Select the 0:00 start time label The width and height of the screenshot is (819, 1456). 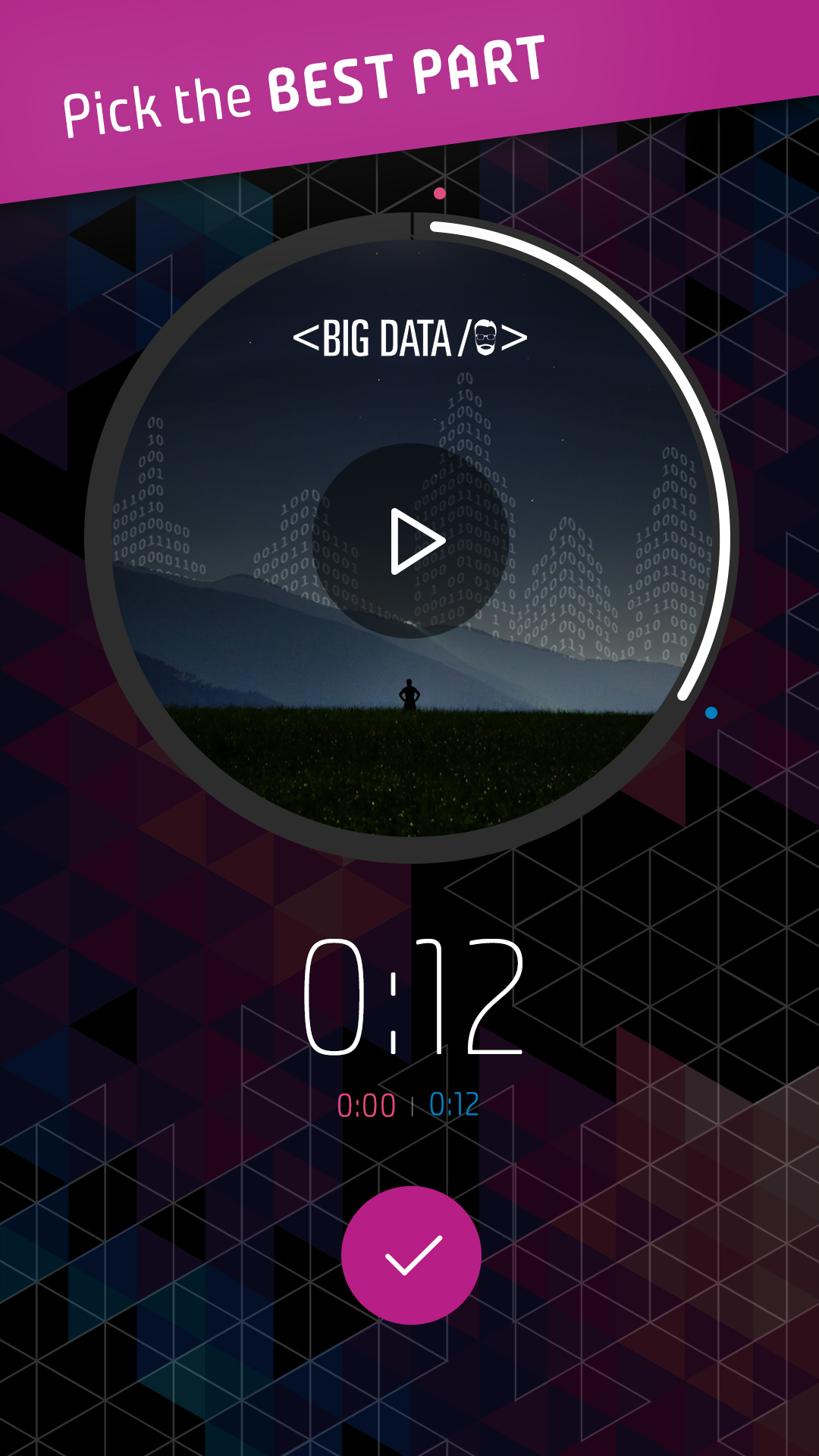[366, 1103]
